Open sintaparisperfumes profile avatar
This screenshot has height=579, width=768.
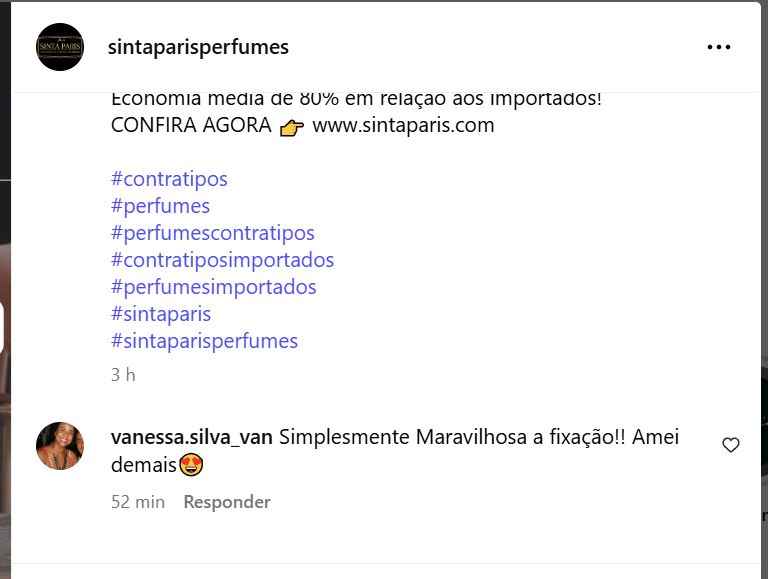tap(60, 47)
